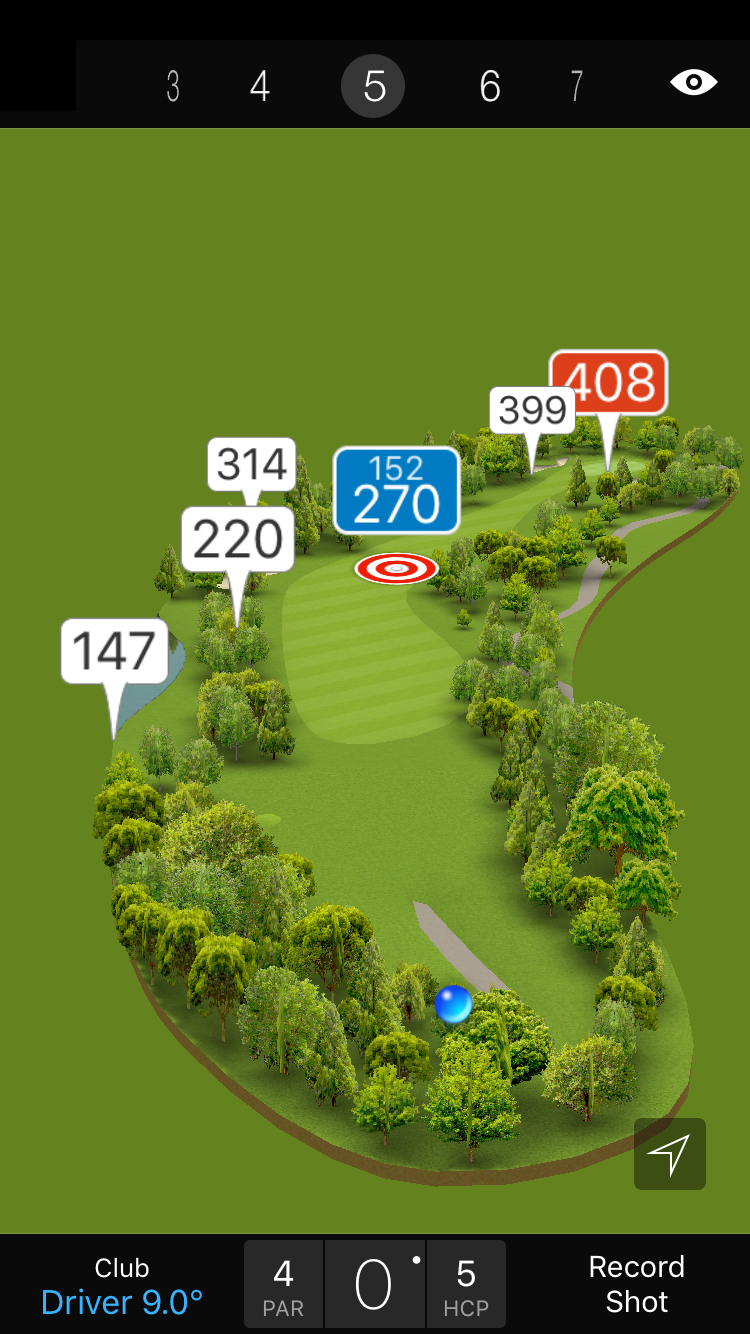Tap the blue 270 target distance label
Image resolution: width=750 pixels, height=1334 pixels.
tap(396, 490)
